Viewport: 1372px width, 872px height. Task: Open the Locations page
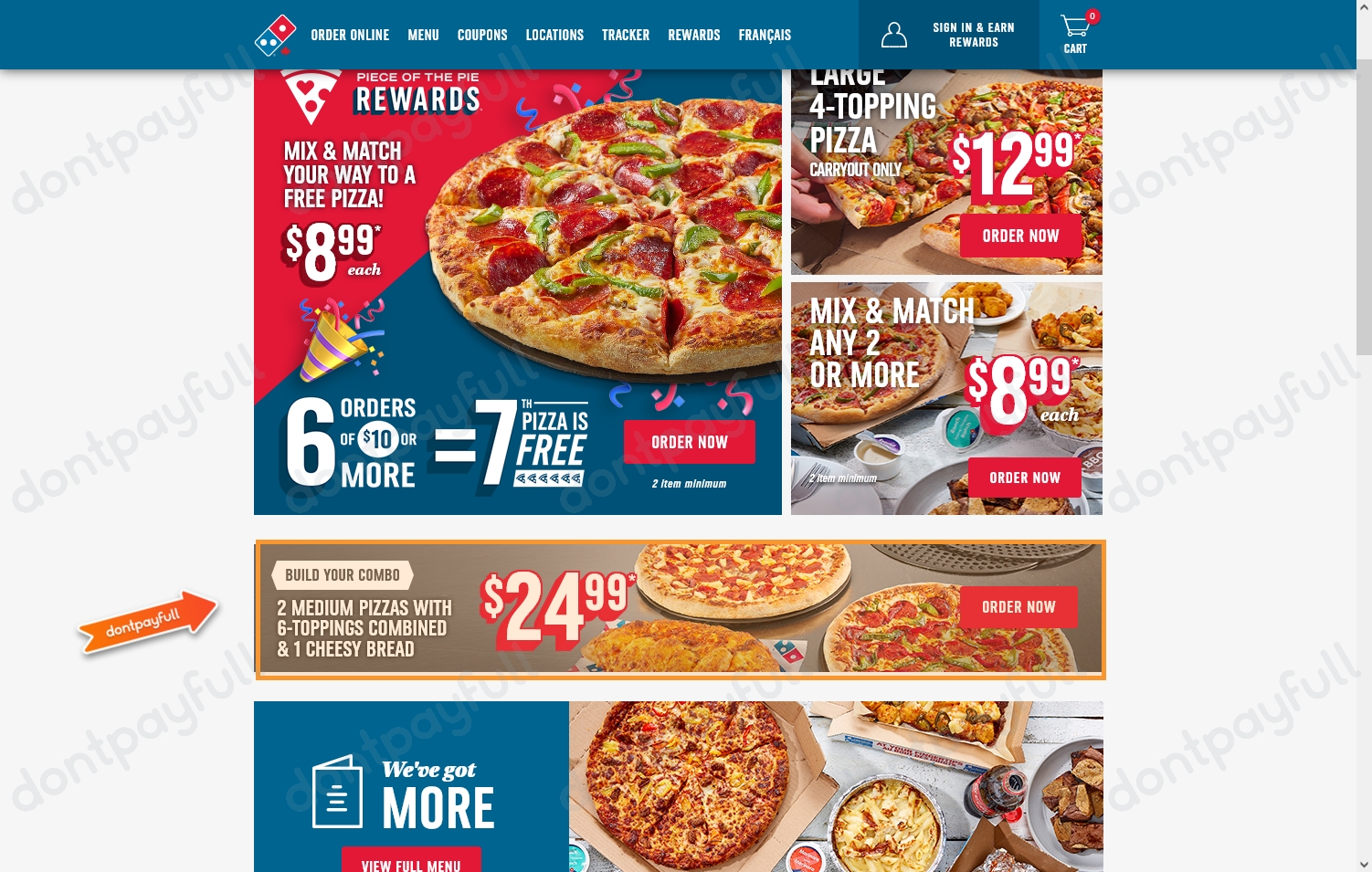(x=554, y=35)
